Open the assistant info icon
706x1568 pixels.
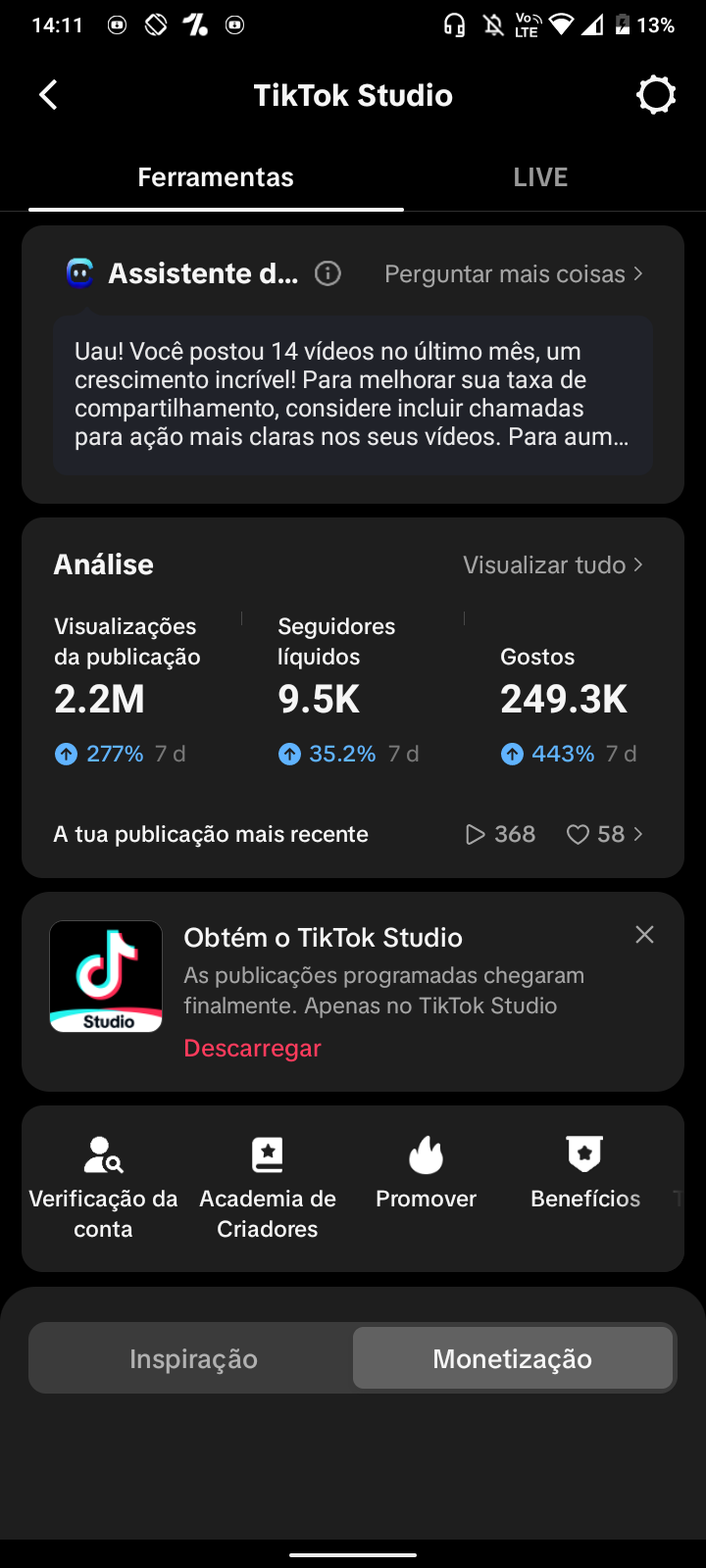point(328,273)
